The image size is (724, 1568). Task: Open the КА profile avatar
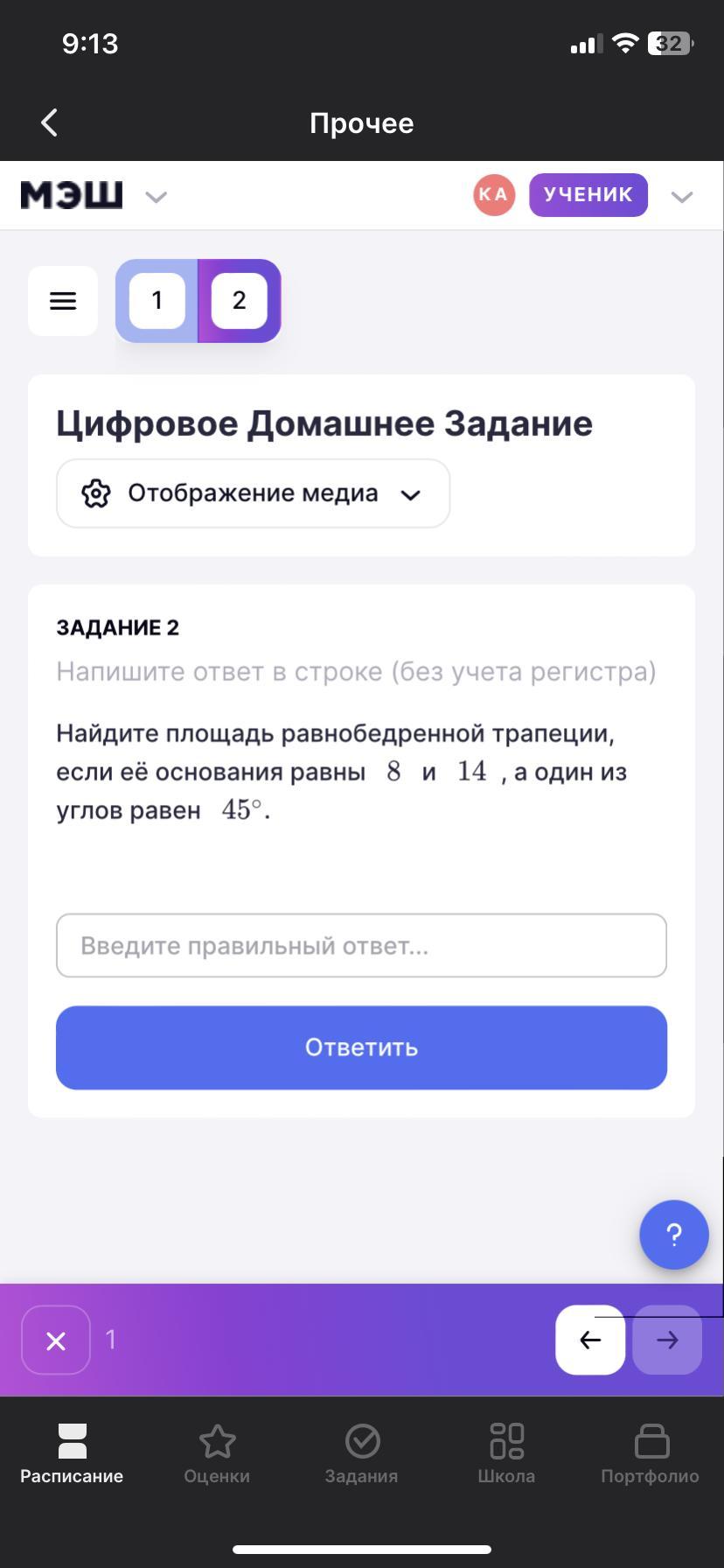point(494,194)
